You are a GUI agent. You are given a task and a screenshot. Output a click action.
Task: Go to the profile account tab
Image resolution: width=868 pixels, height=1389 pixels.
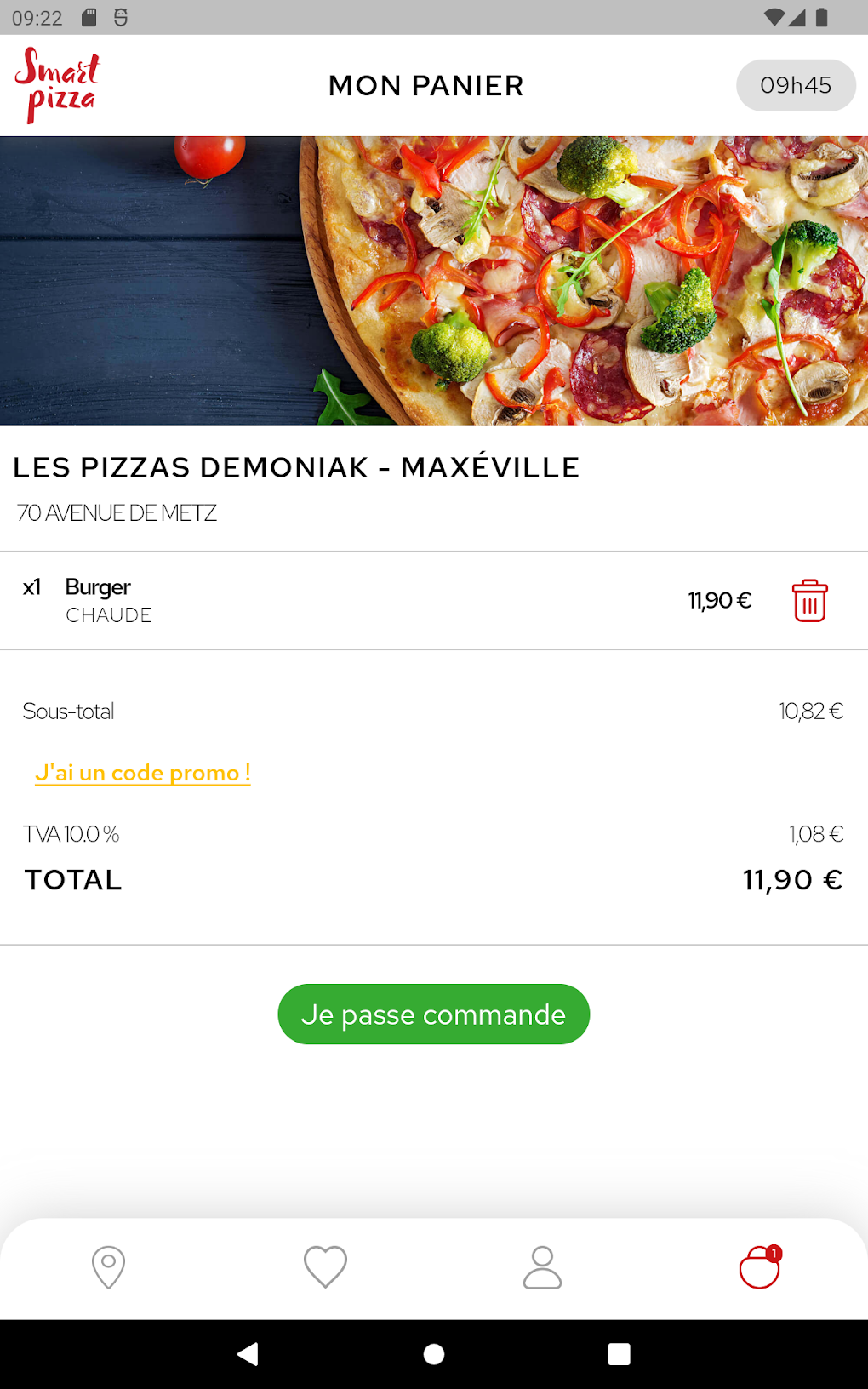pyautogui.click(x=542, y=1267)
